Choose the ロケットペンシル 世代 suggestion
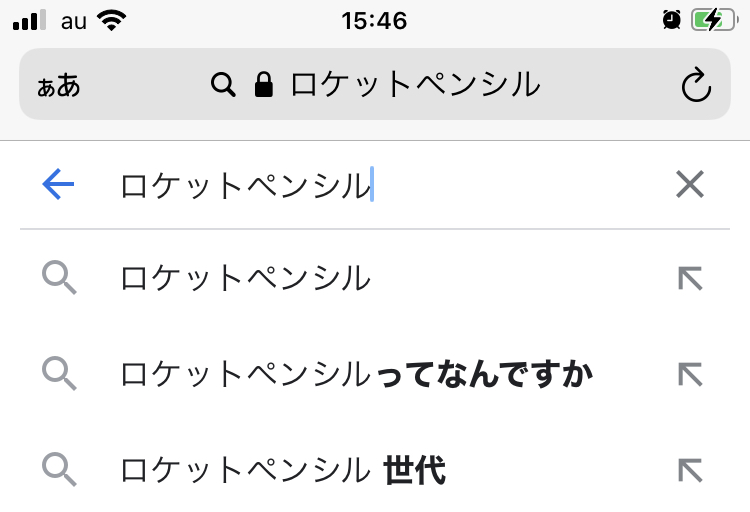The width and height of the screenshot is (750, 512). [282, 469]
